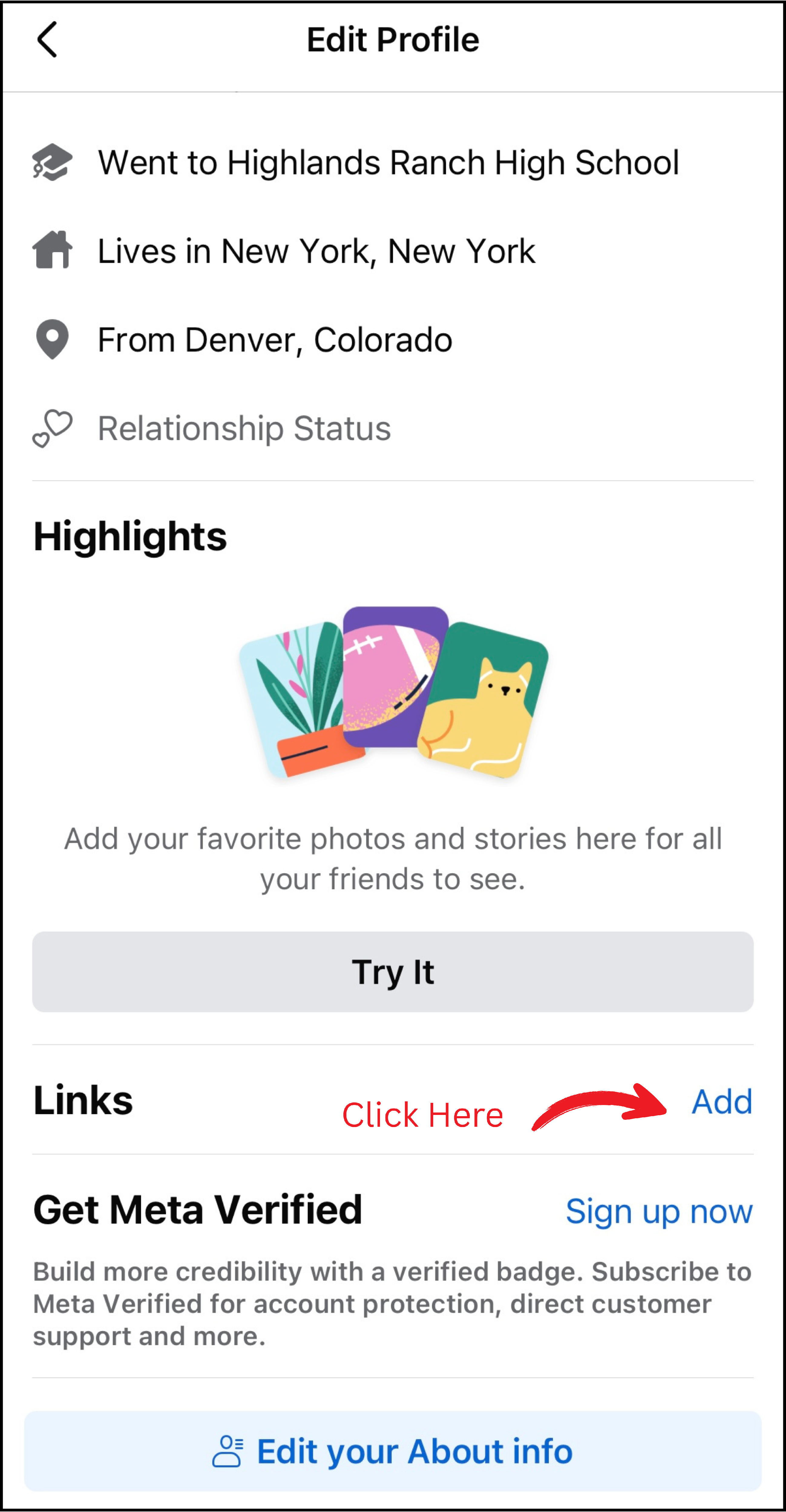The height and width of the screenshot is (1512, 786).
Task: Edit the Lives in New York entry
Action: coord(316,251)
